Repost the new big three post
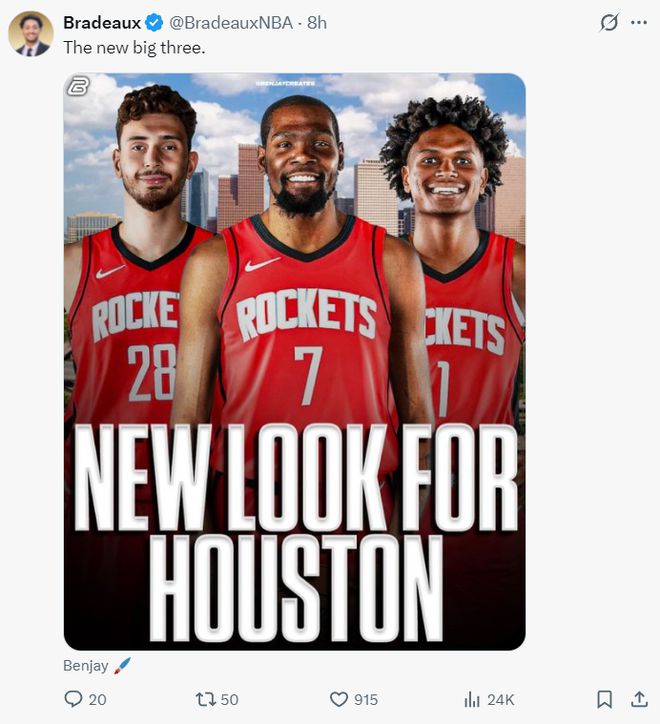The width and height of the screenshot is (660, 724). tap(206, 699)
